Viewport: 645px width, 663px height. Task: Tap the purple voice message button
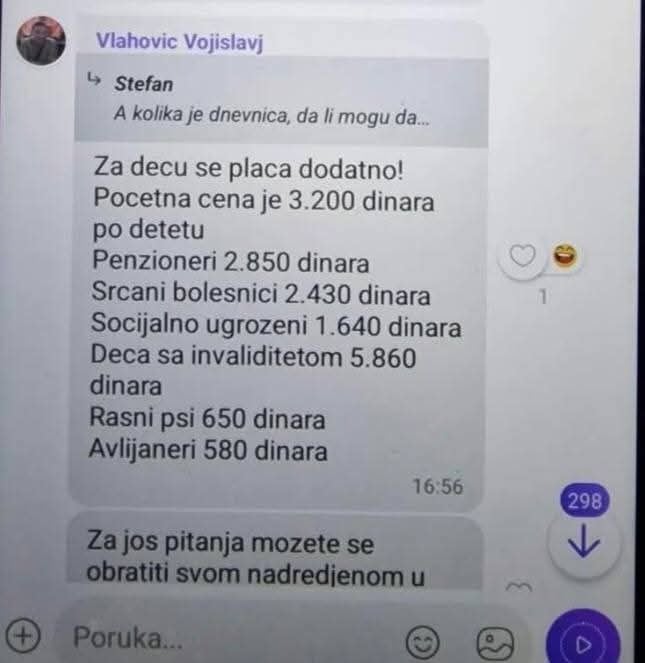pyautogui.click(x=585, y=639)
